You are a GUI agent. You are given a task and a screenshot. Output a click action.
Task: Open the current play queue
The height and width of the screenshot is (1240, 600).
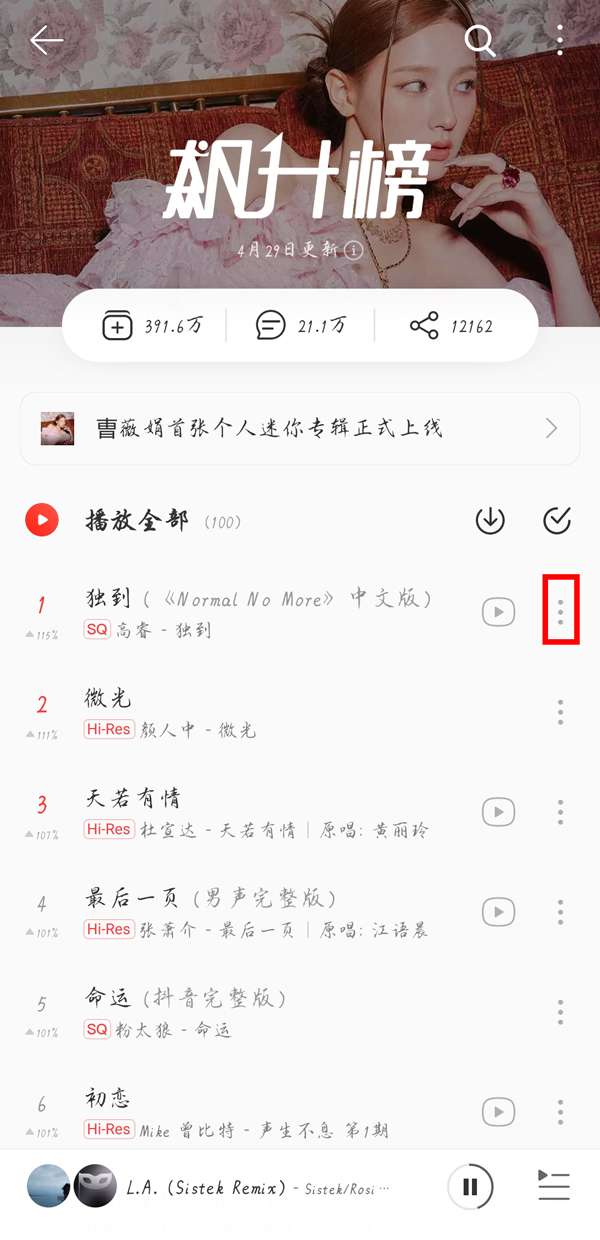(x=553, y=1186)
